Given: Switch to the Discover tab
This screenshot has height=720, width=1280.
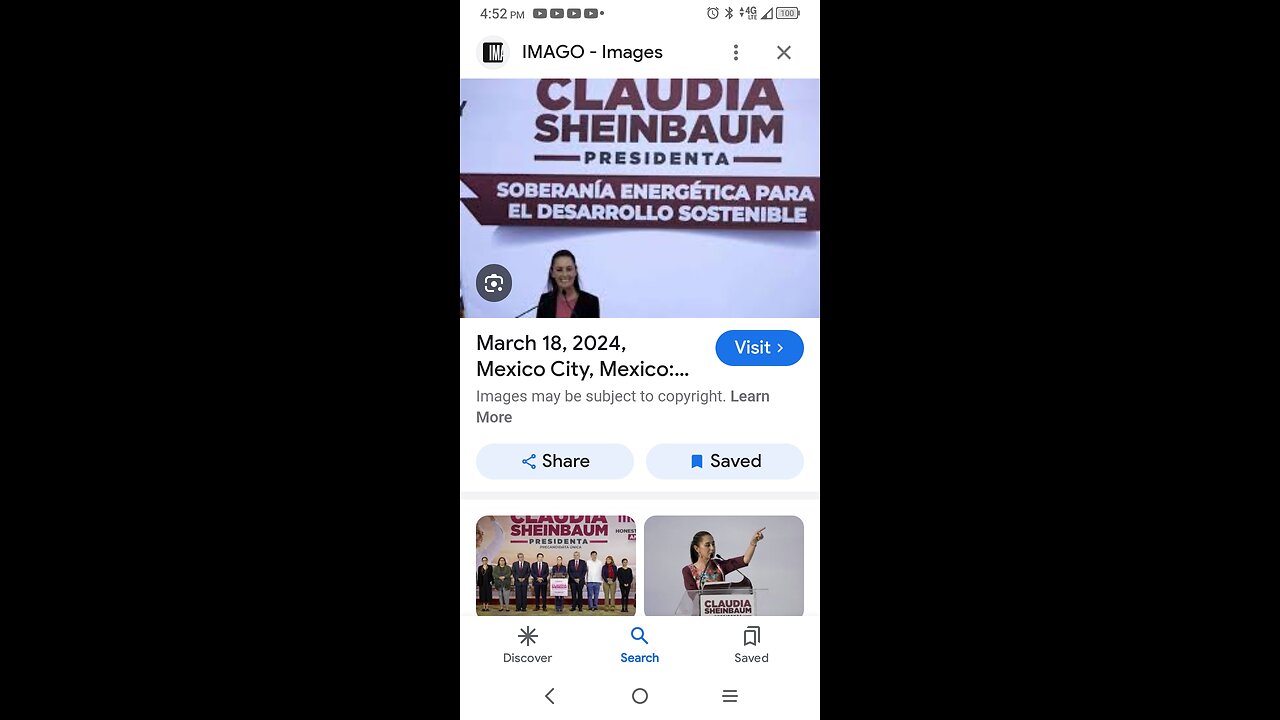Looking at the screenshot, I should 527,645.
